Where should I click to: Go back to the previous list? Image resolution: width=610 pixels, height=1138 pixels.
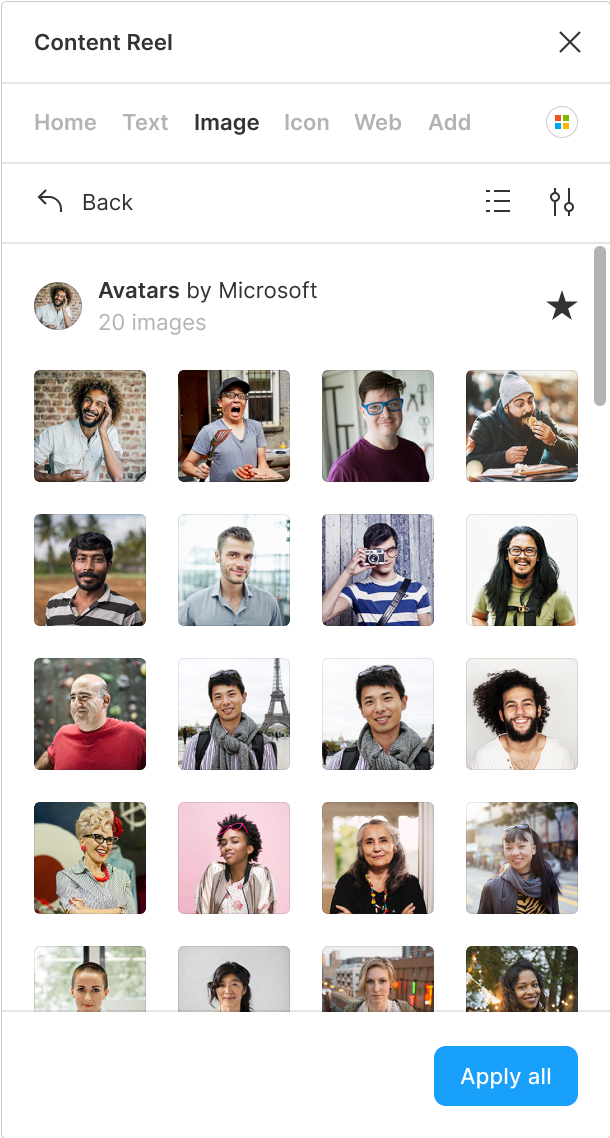coord(85,202)
